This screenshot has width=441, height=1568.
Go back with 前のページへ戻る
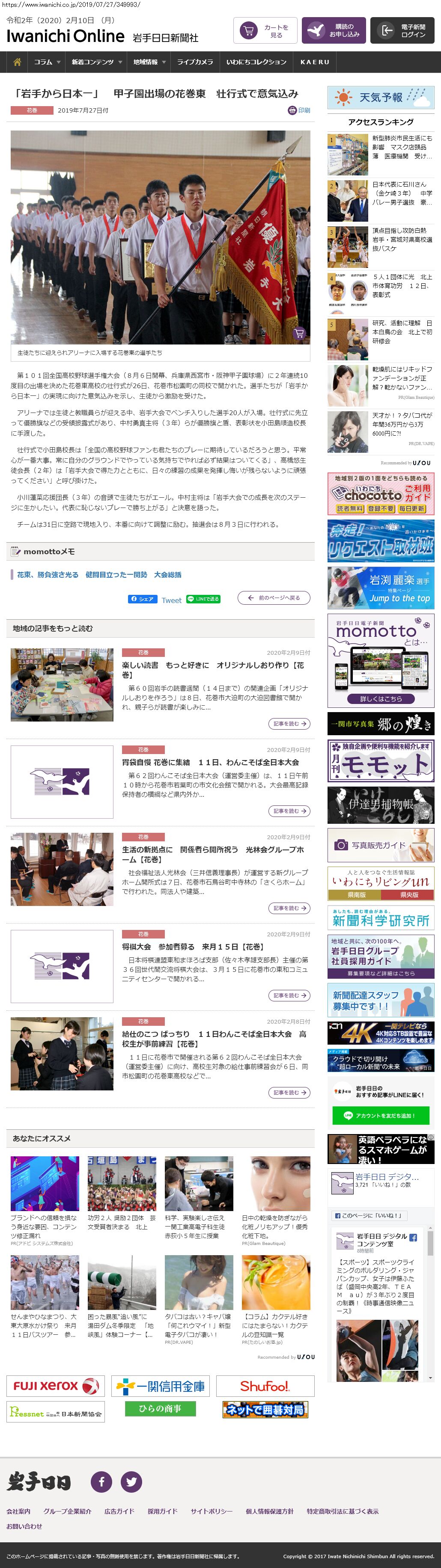pyautogui.click(x=274, y=598)
